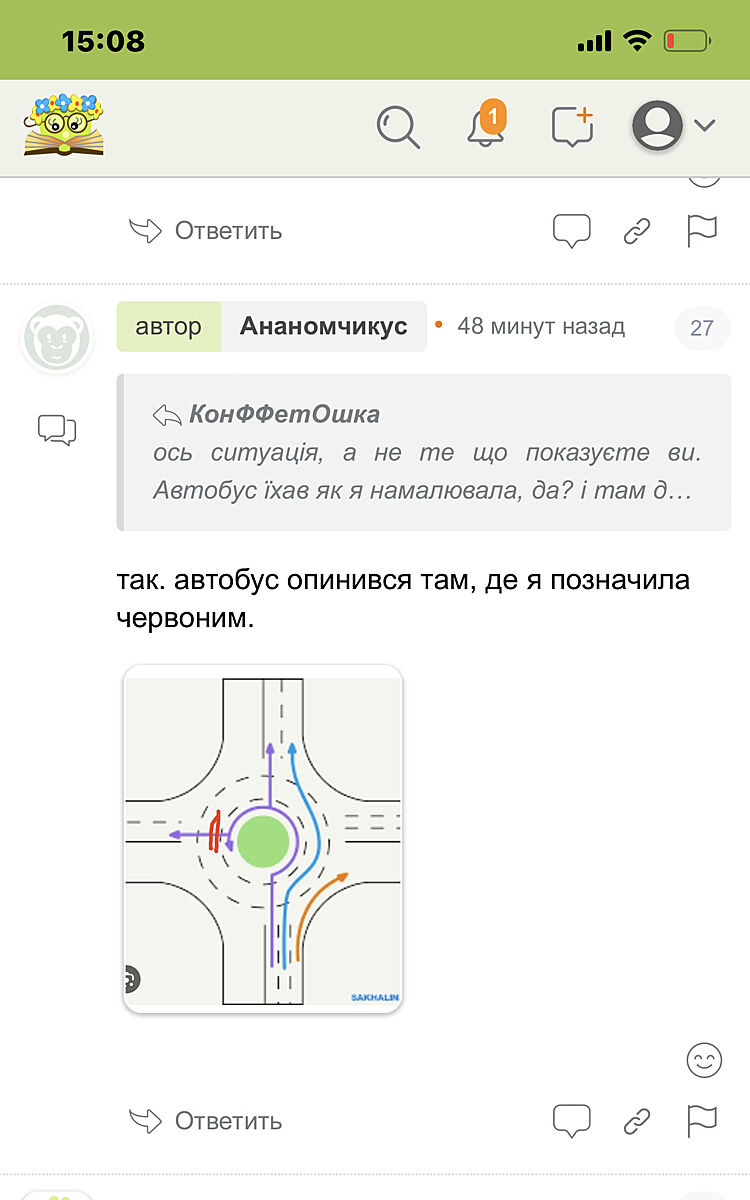Open the forum search
The image size is (750, 1200).
coord(398,127)
